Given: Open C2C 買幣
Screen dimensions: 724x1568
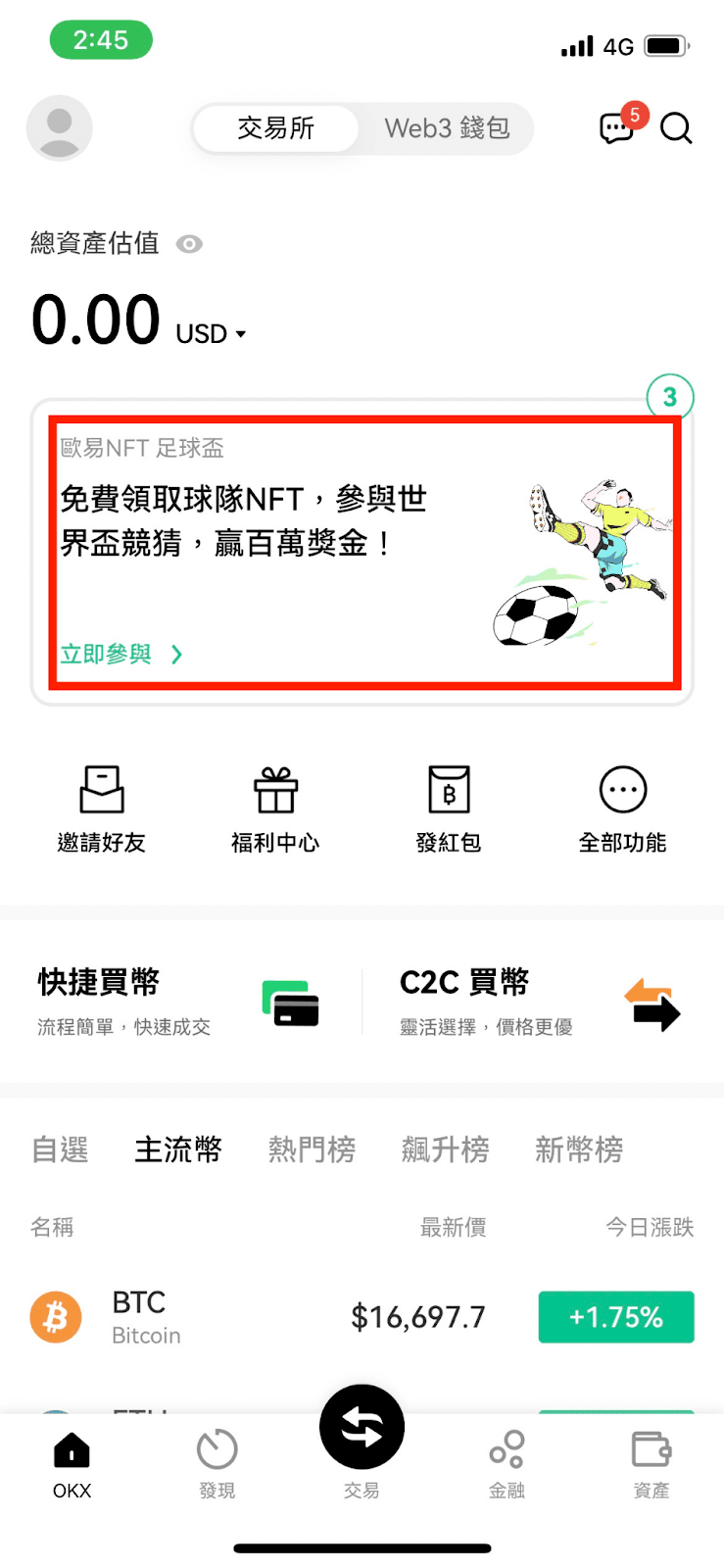Looking at the screenshot, I should click(x=539, y=1002).
